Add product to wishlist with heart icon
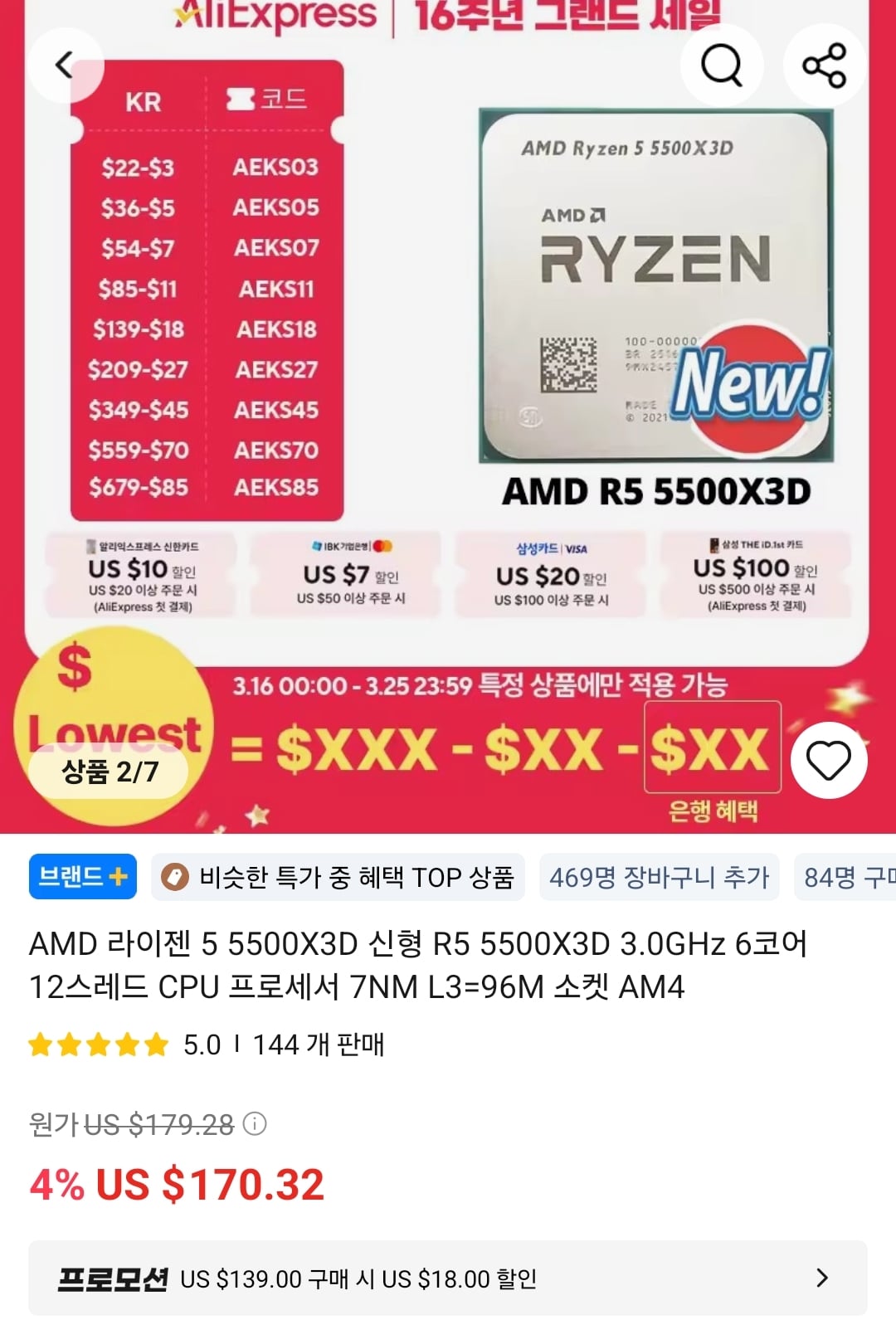896x1344 pixels. (x=829, y=760)
